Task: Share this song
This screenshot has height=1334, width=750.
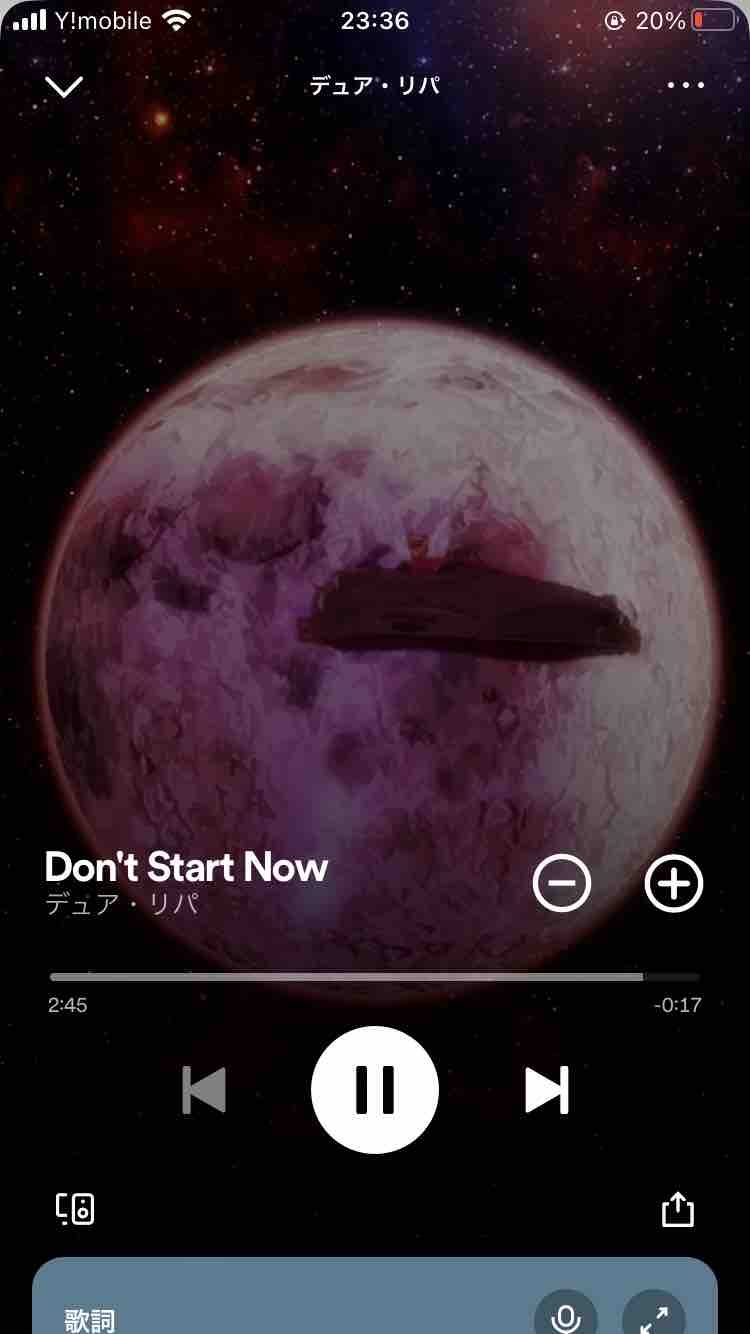Action: tap(677, 1209)
